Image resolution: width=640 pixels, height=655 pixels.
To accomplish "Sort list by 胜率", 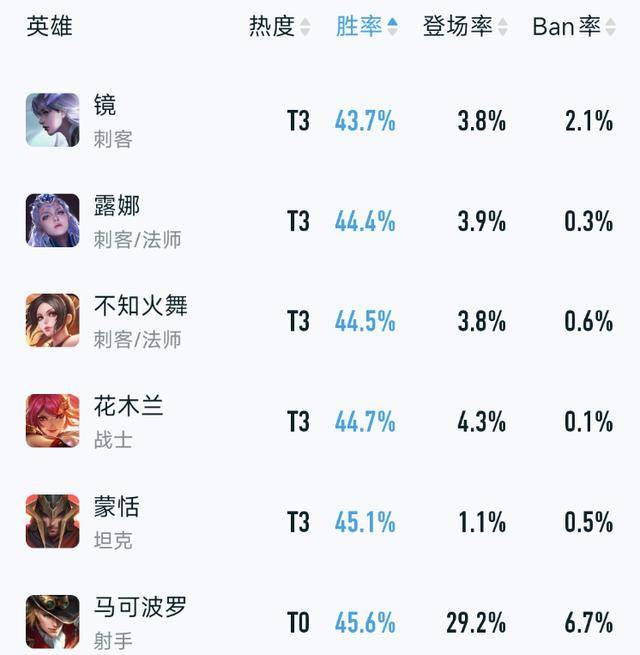I will pyautogui.click(x=366, y=26).
